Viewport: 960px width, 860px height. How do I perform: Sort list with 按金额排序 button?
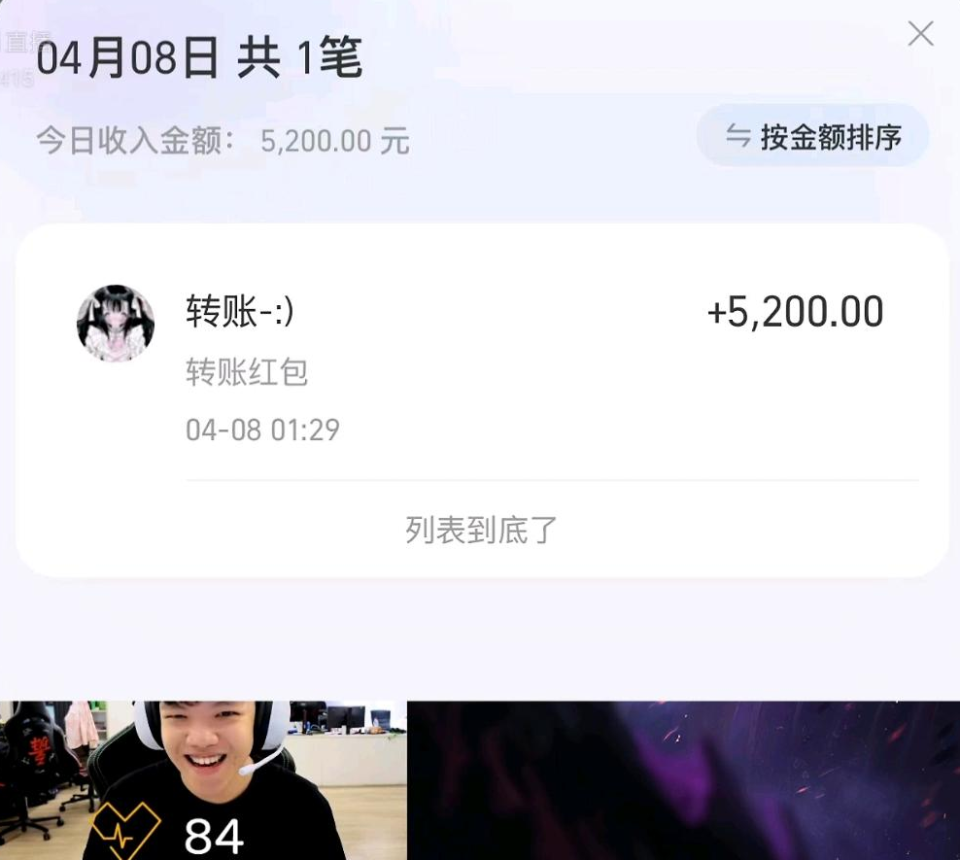coord(813,136)
